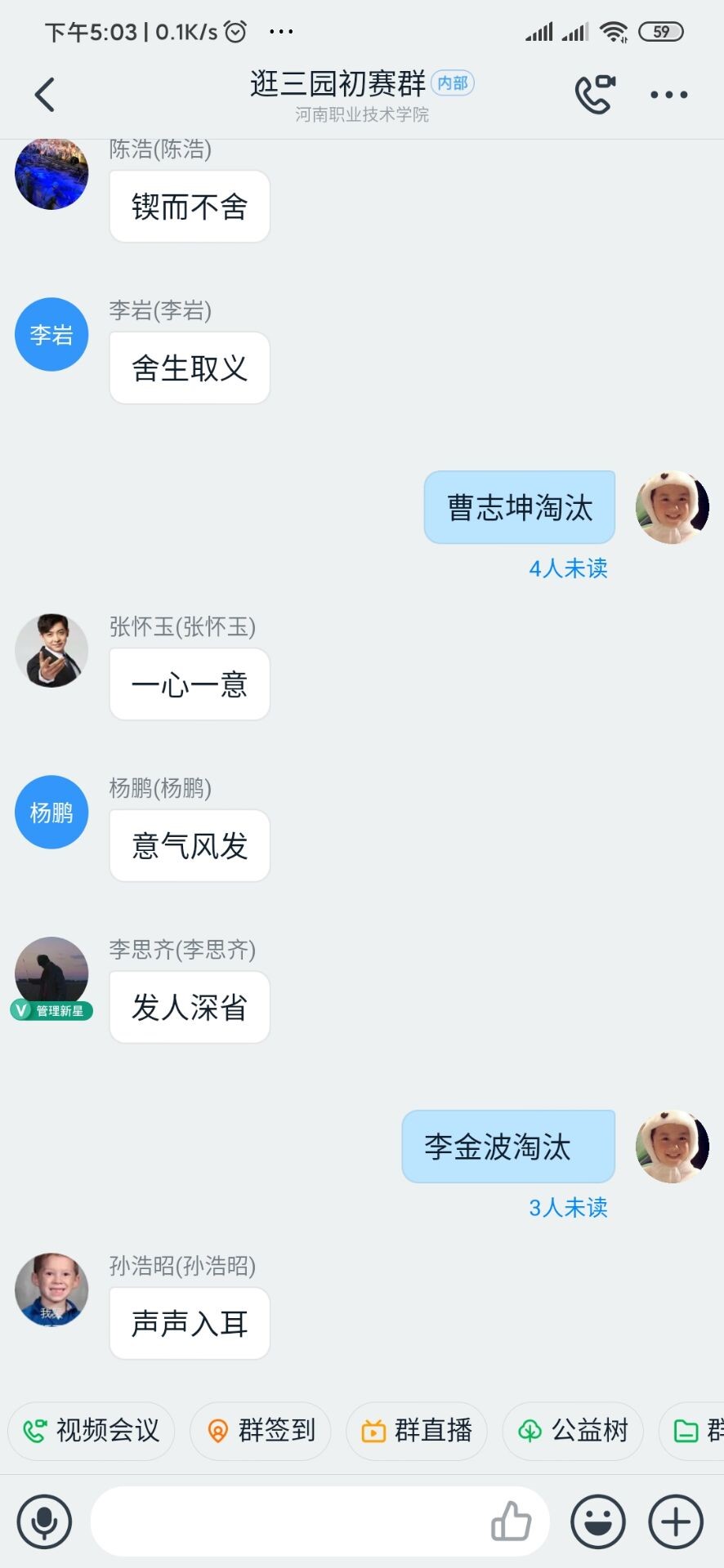
Task: Open the three-dot group settings menu
Action: click(668, 95)
